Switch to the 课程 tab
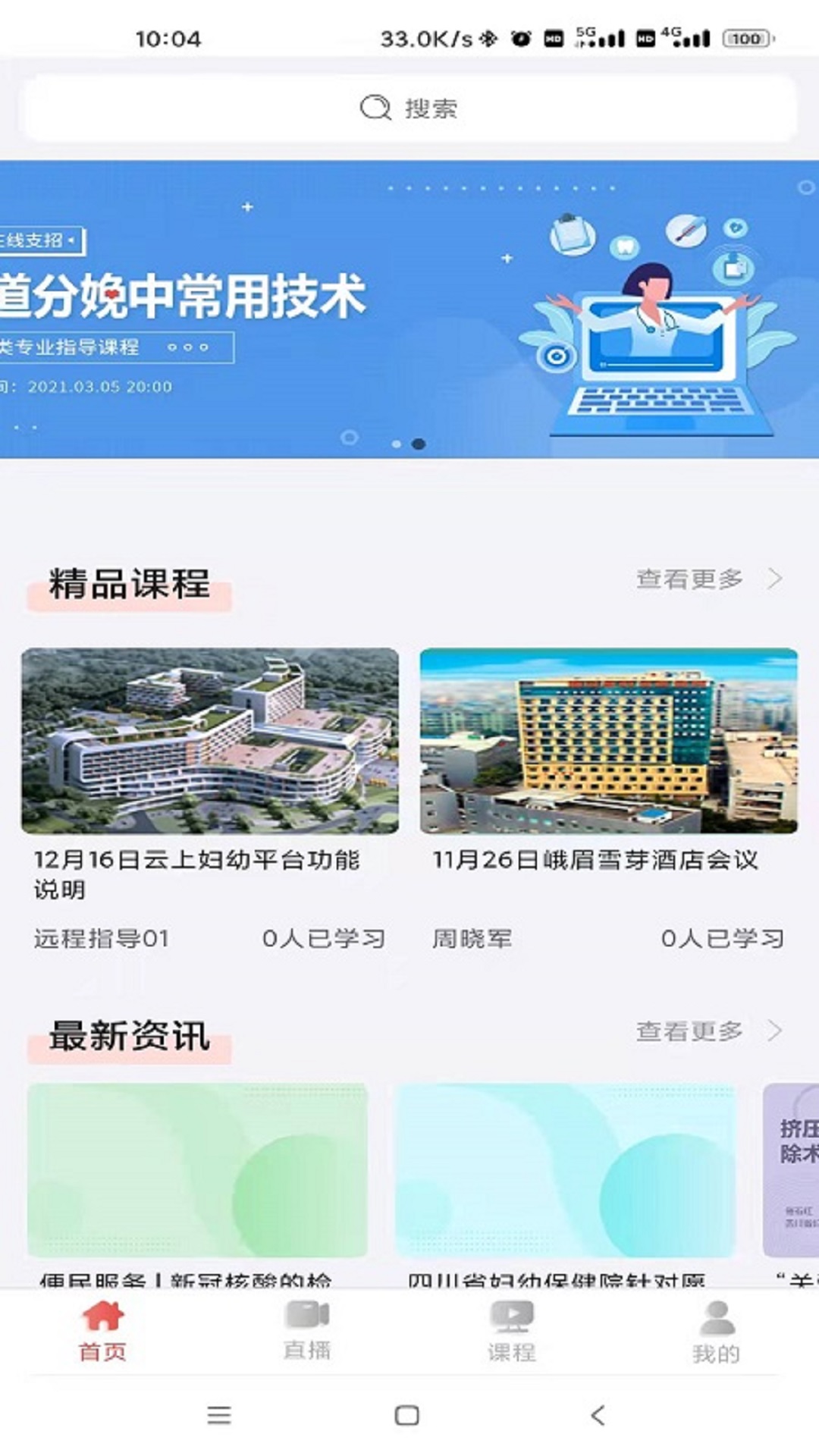Image resolution: width=819 pixels, height=1456 pixels. [512, 1330]
